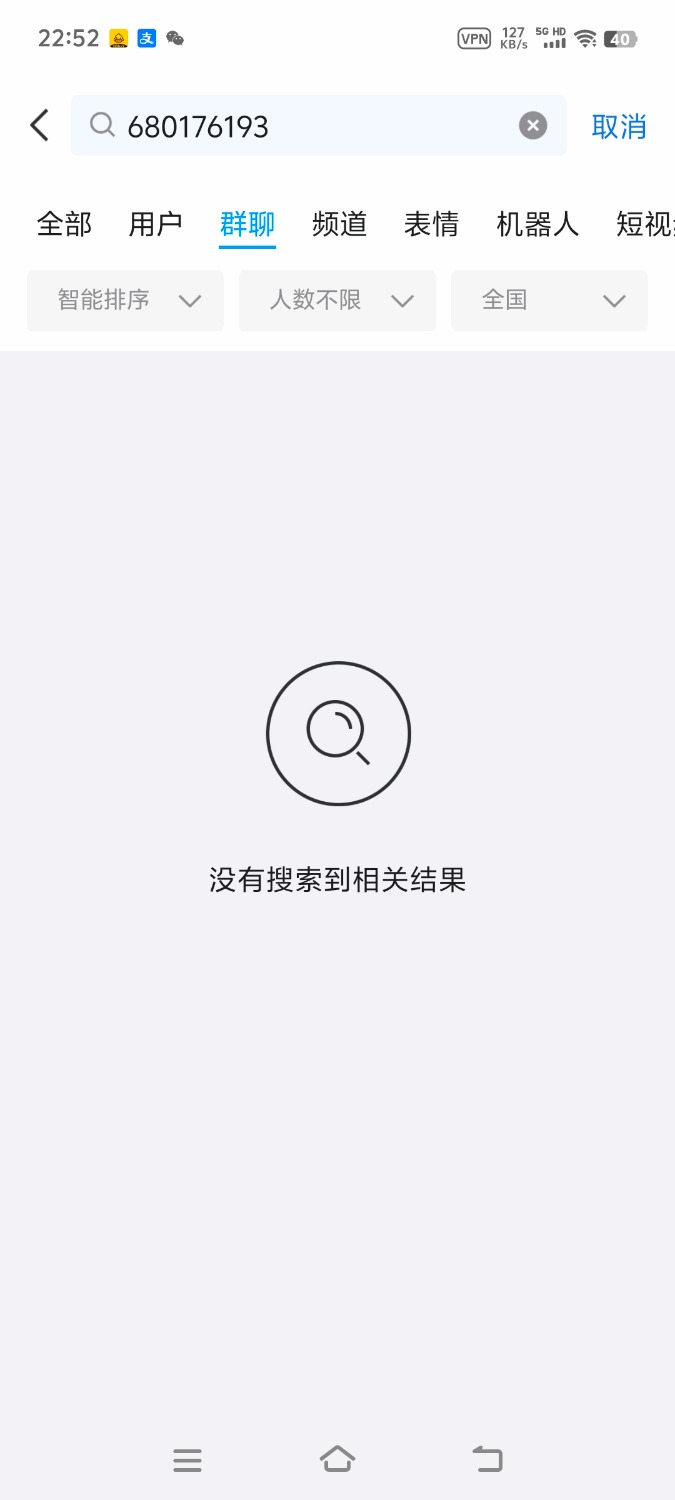Expand the 人数不限 member count filter
Viewport: 675px width, 1500px height.
pos(337,300)
